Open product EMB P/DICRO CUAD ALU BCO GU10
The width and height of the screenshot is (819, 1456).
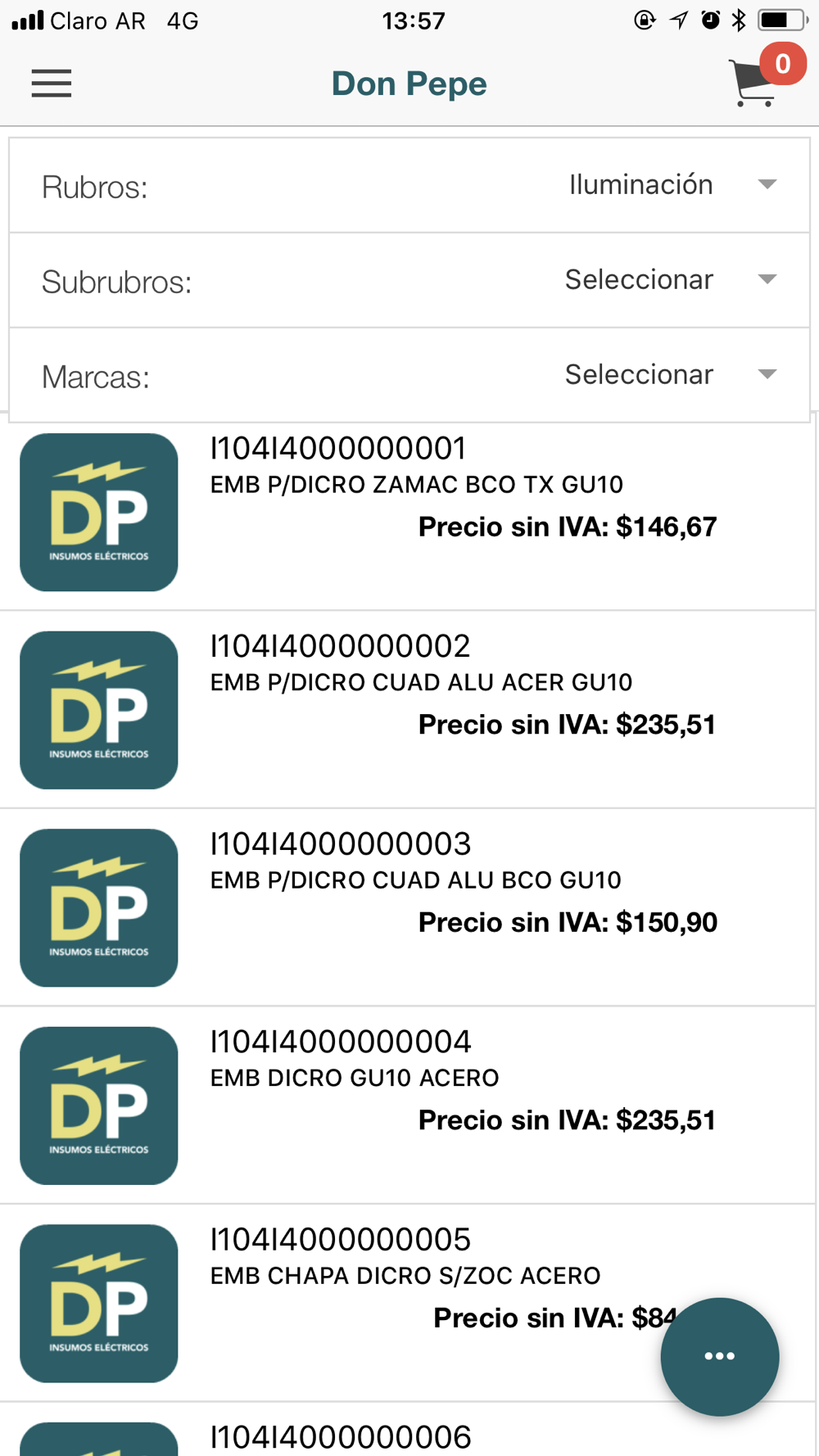click(408, 907)
